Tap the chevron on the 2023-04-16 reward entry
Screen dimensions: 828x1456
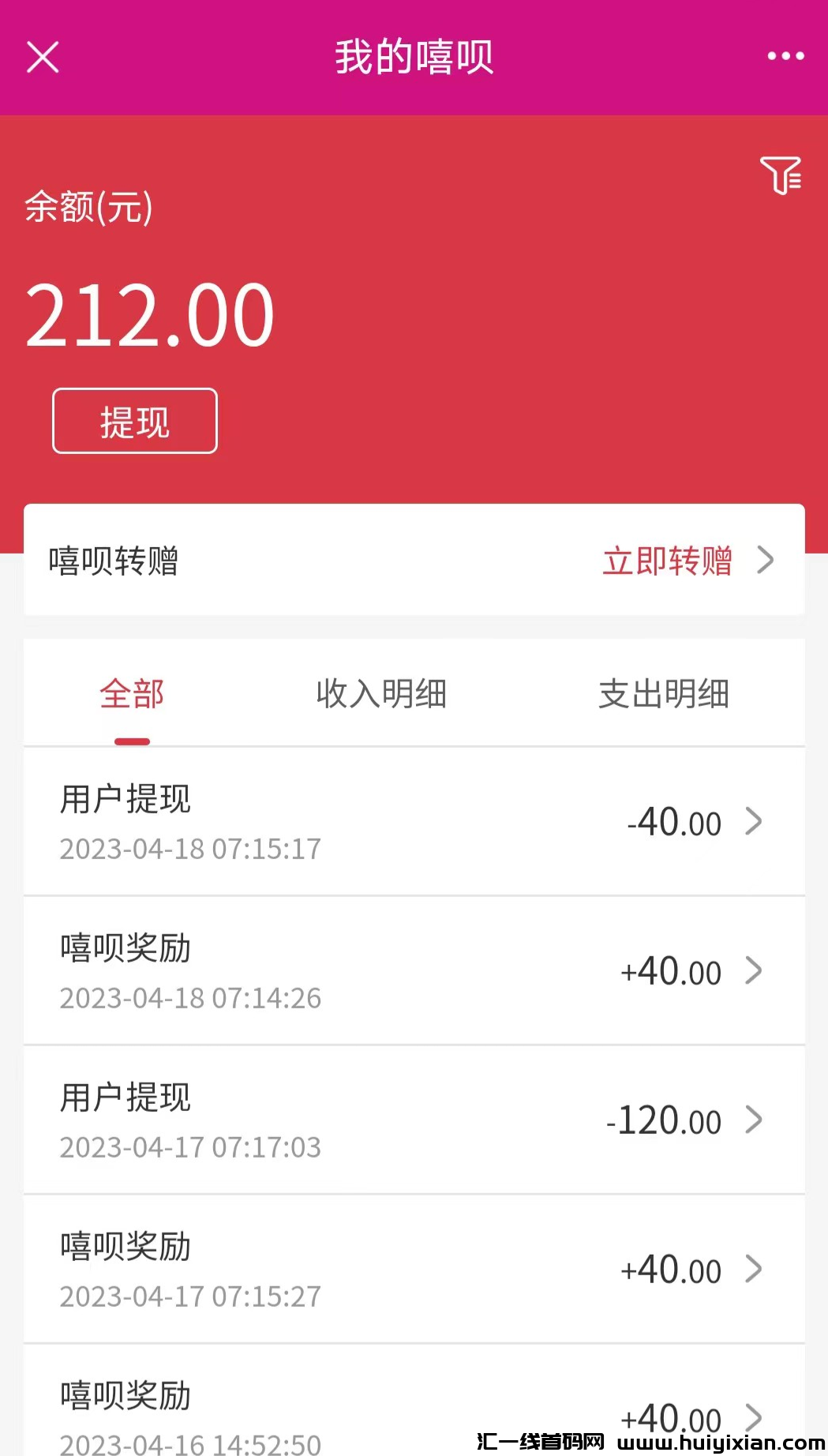[x=754, y=1417]
